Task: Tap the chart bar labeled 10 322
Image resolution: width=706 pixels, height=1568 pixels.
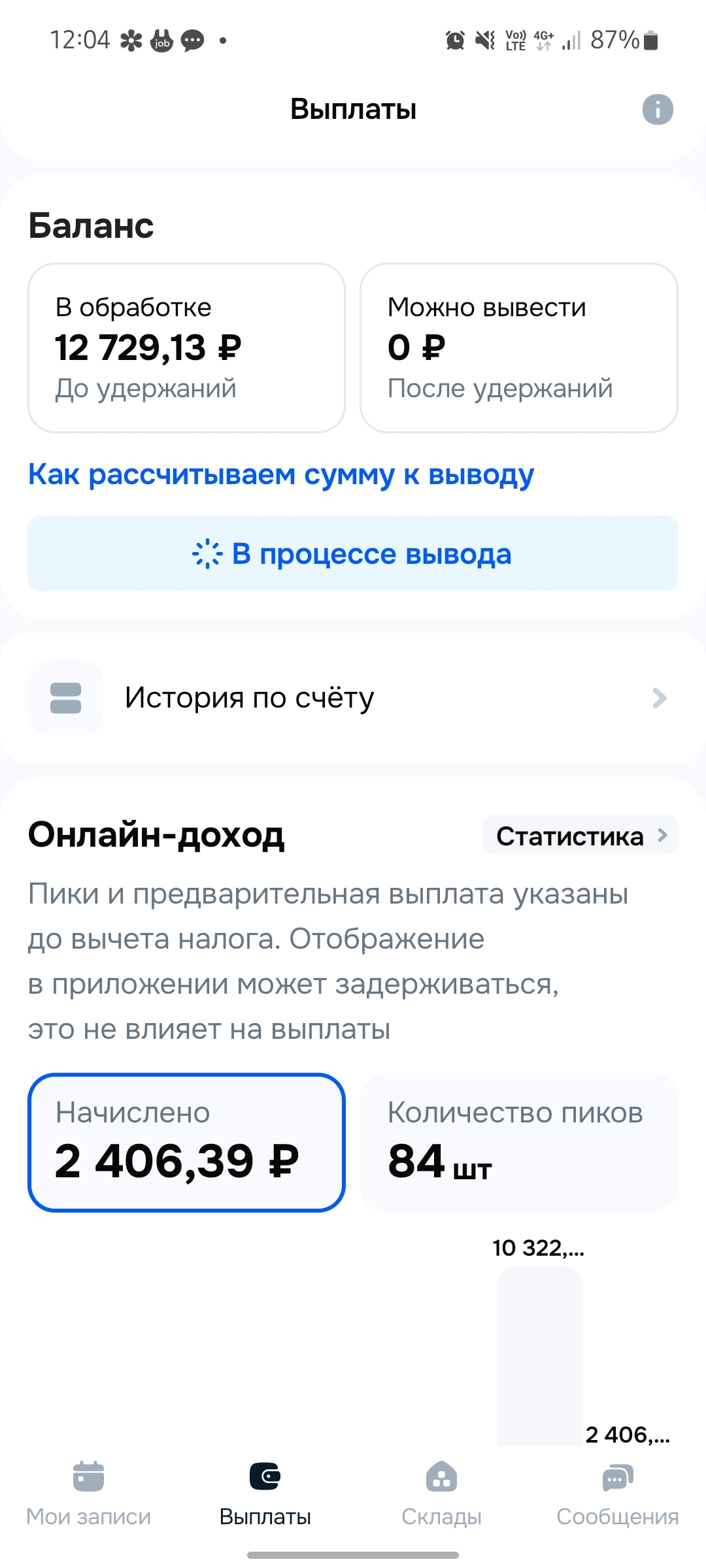Action: point(539,1356)
